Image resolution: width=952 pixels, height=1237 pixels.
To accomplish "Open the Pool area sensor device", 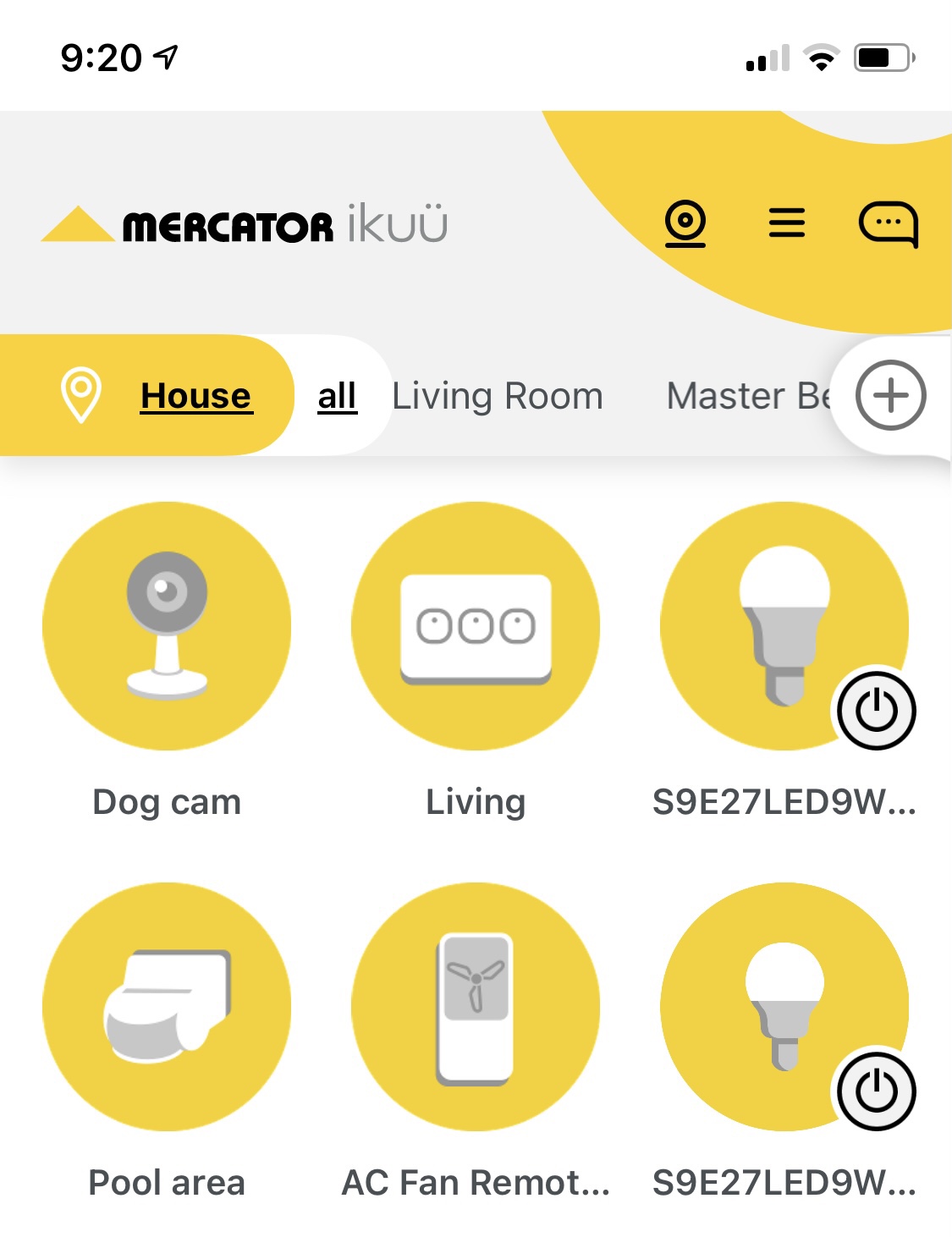I will tap(167, 1007).
